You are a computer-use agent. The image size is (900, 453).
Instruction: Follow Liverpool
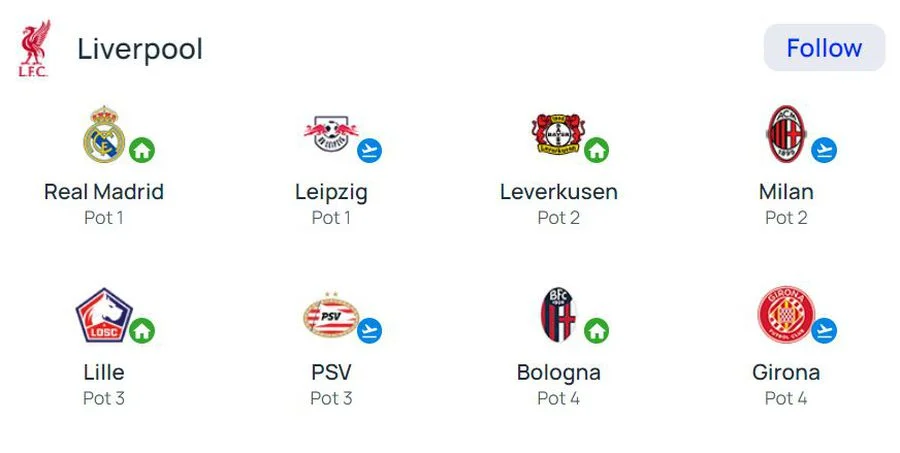point(824,48)
